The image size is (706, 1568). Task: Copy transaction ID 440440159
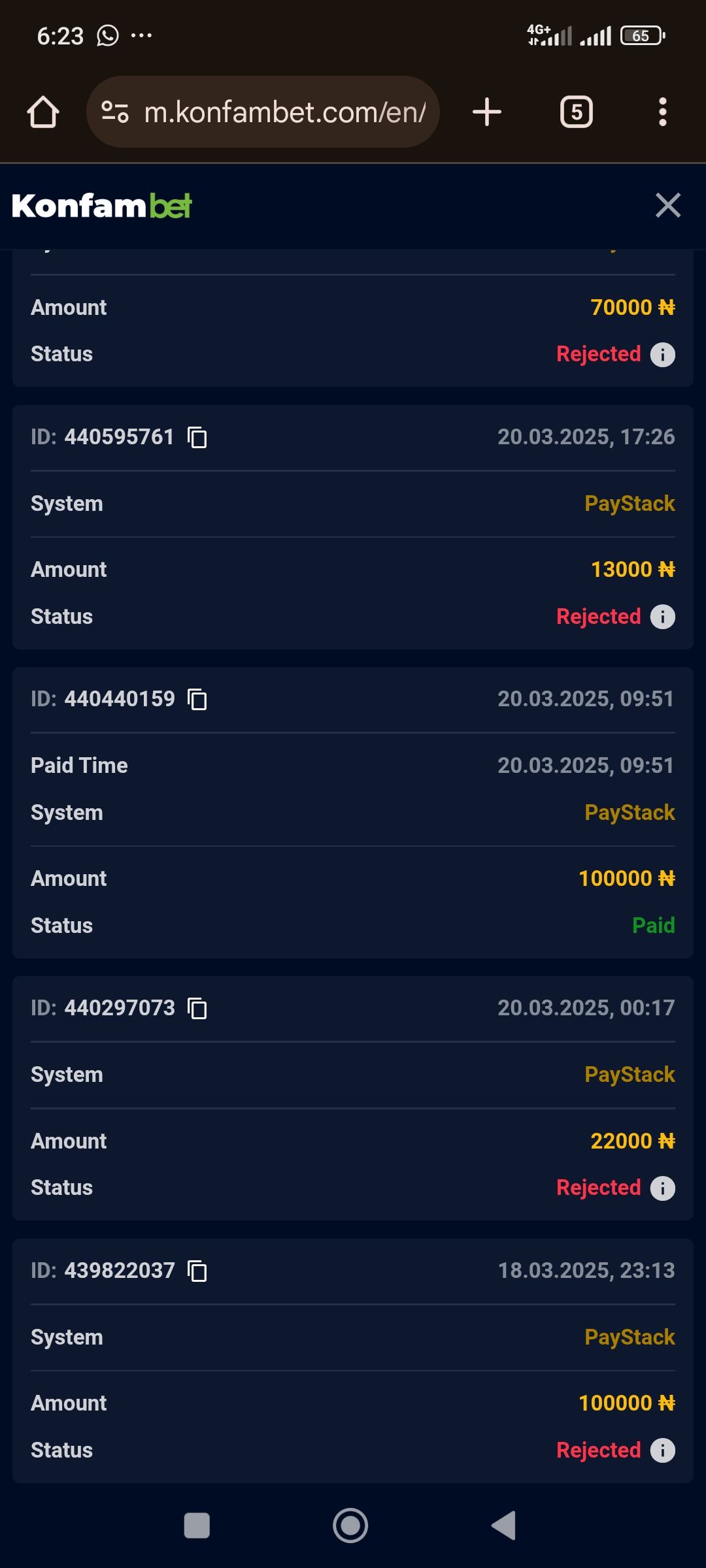click(x=197, y=700)
